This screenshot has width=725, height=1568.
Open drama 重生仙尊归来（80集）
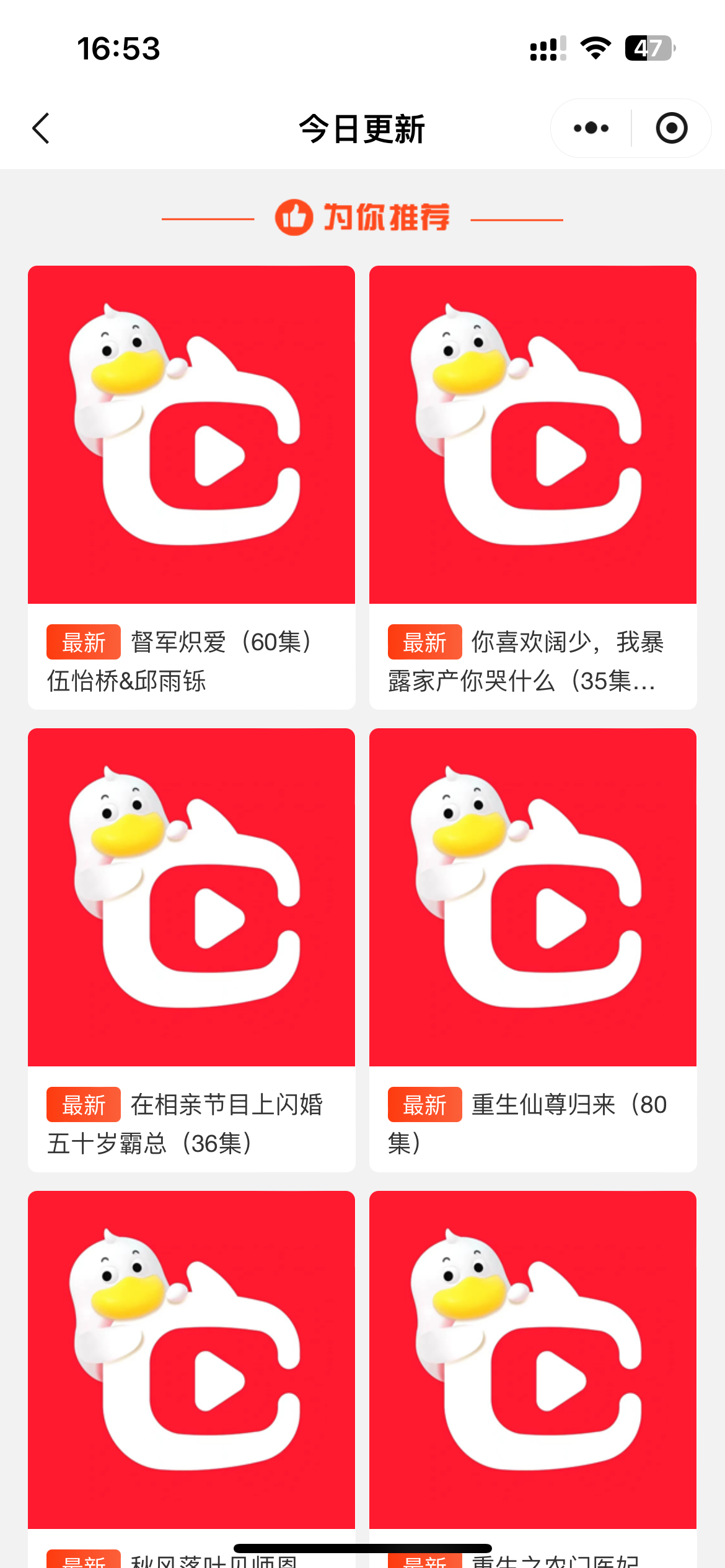point(532,949)
